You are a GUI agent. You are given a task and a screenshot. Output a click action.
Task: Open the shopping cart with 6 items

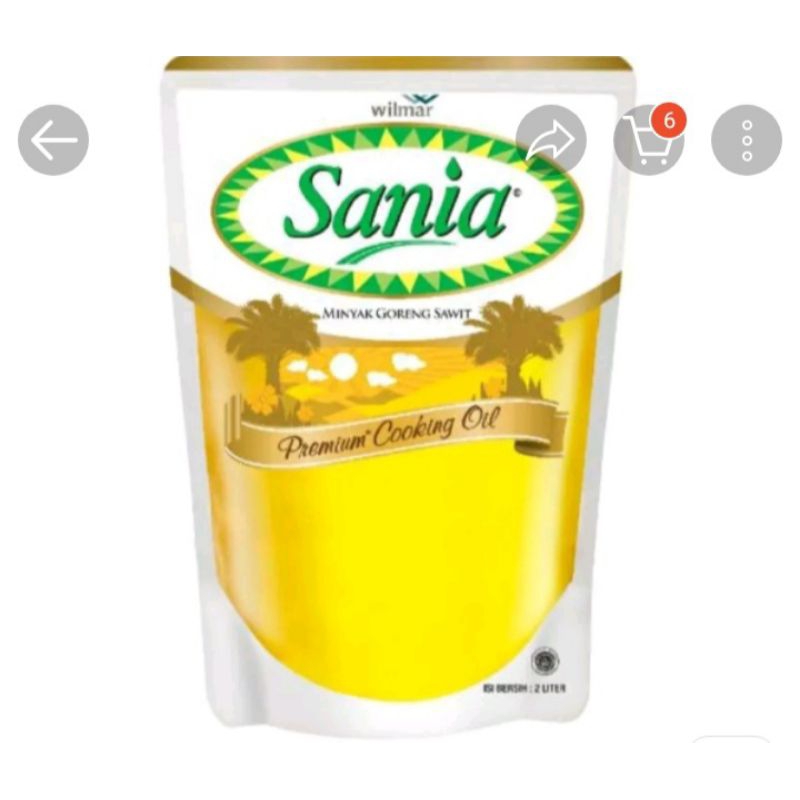pyautogui.click(x=649, y=140)
